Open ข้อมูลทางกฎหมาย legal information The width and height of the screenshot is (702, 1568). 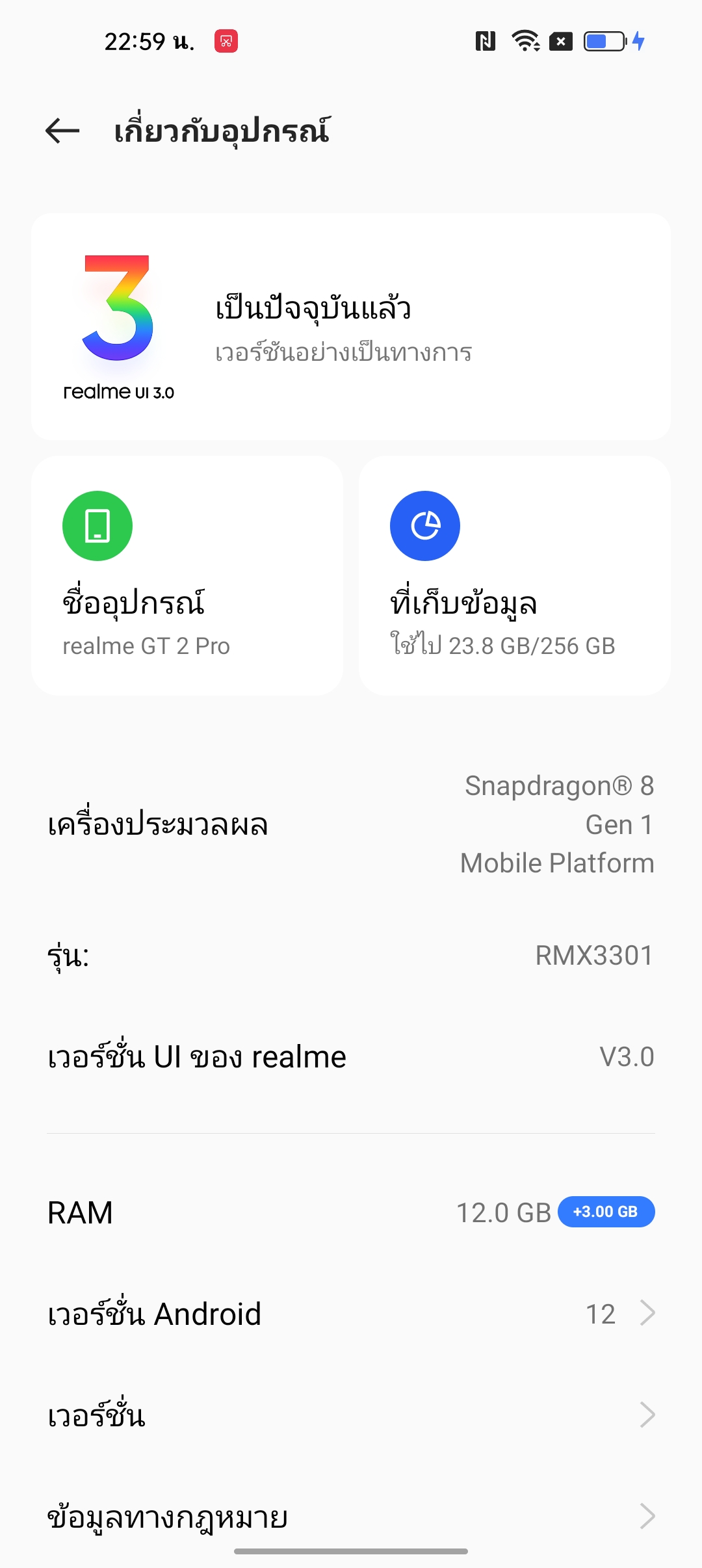pyautogui.click(x=351, y=1517)
